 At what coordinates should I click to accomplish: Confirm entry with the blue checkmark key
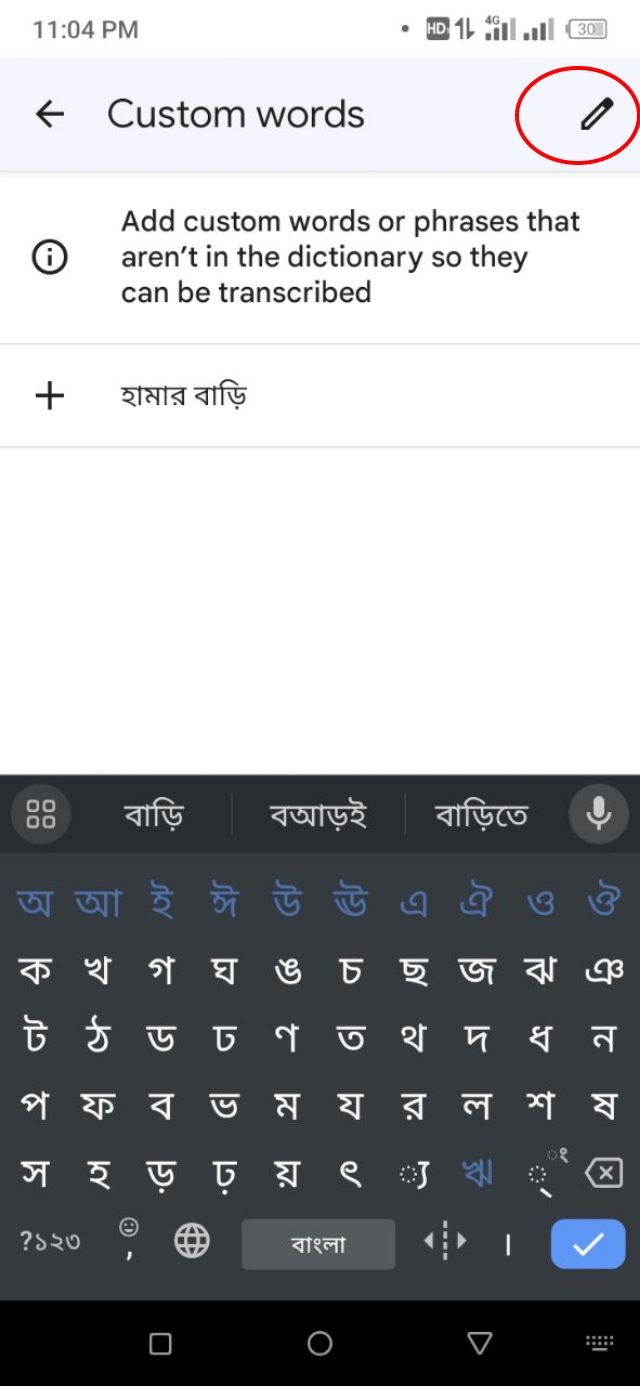588,1243
